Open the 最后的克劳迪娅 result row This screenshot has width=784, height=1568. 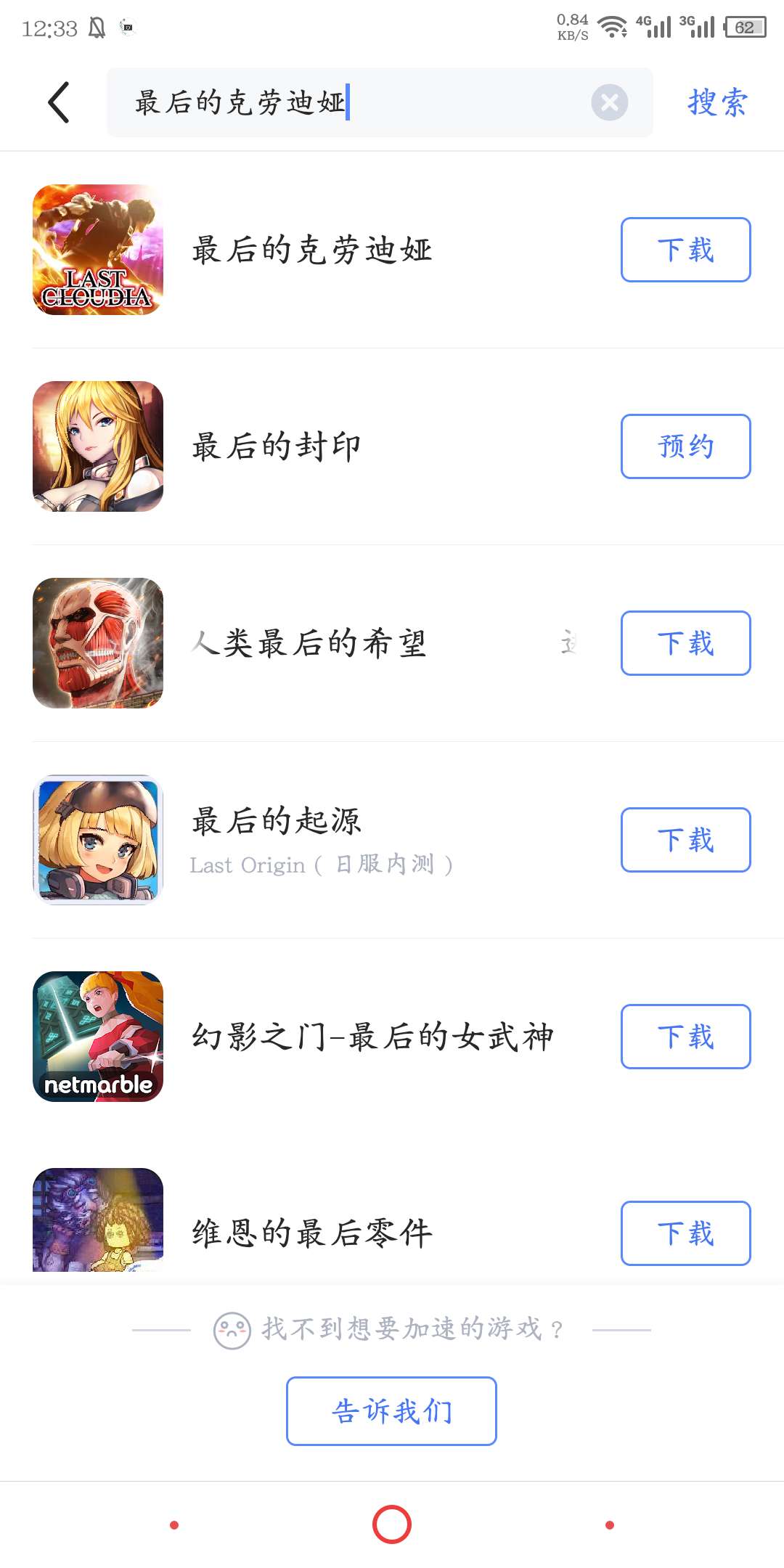(x=312, y=250)
